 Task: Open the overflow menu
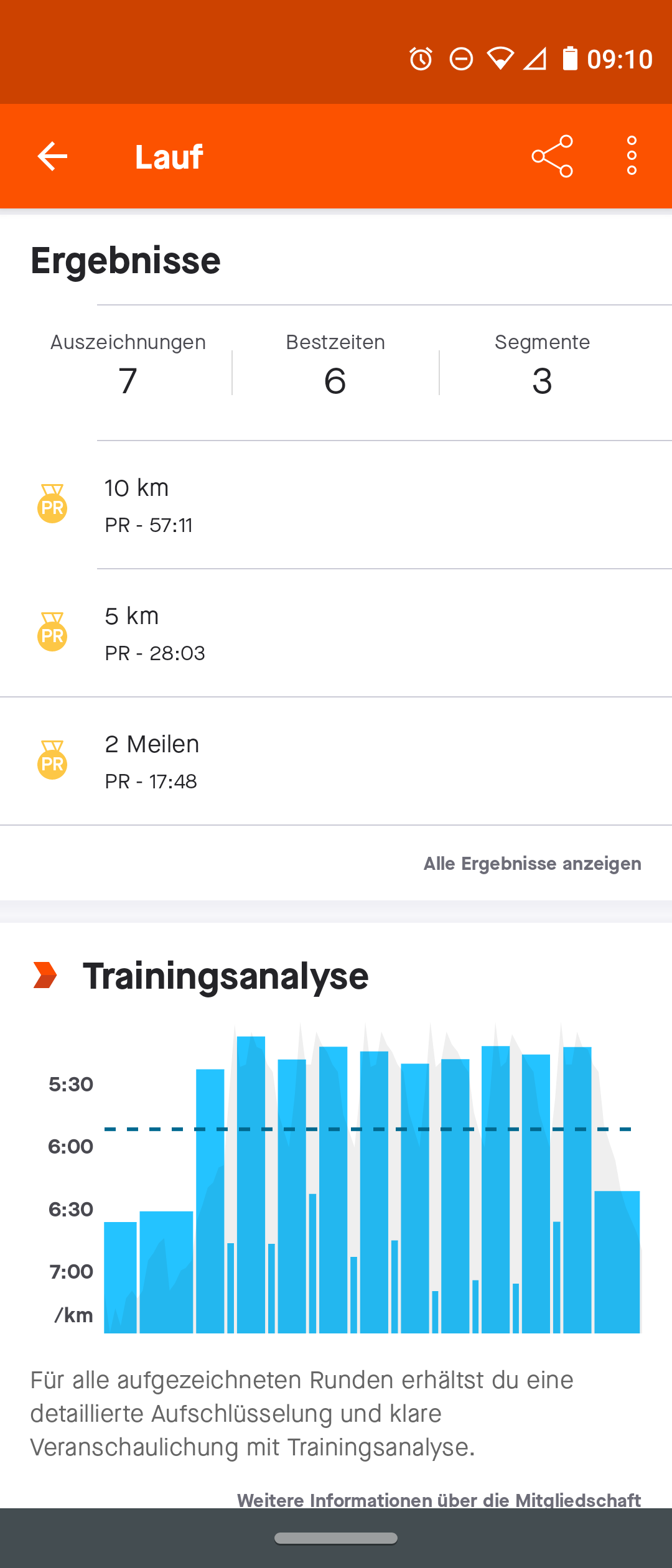(x=632, y=156)
